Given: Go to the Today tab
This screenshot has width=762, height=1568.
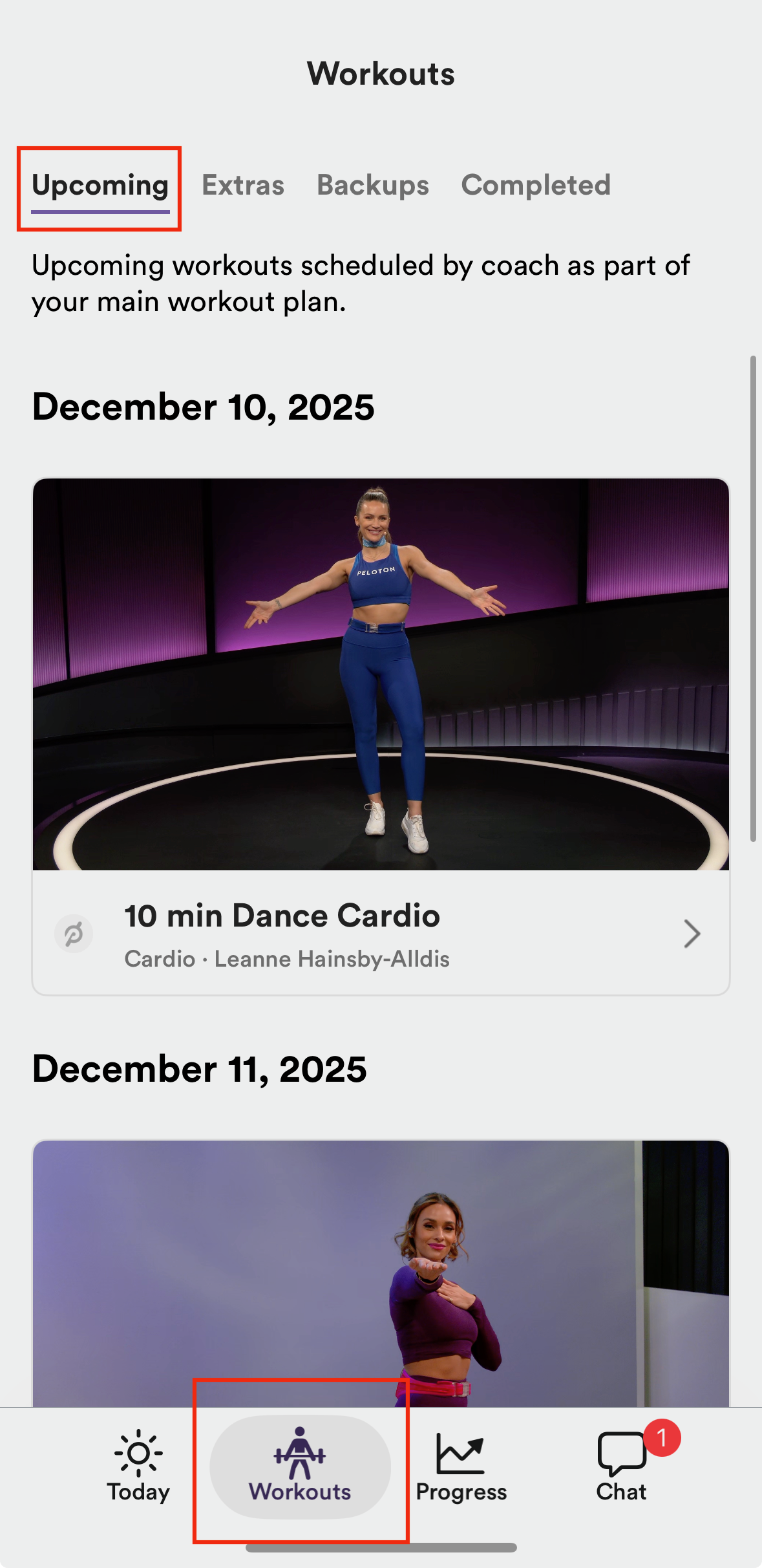Looking at the screenshot, I should [138, 1466].
